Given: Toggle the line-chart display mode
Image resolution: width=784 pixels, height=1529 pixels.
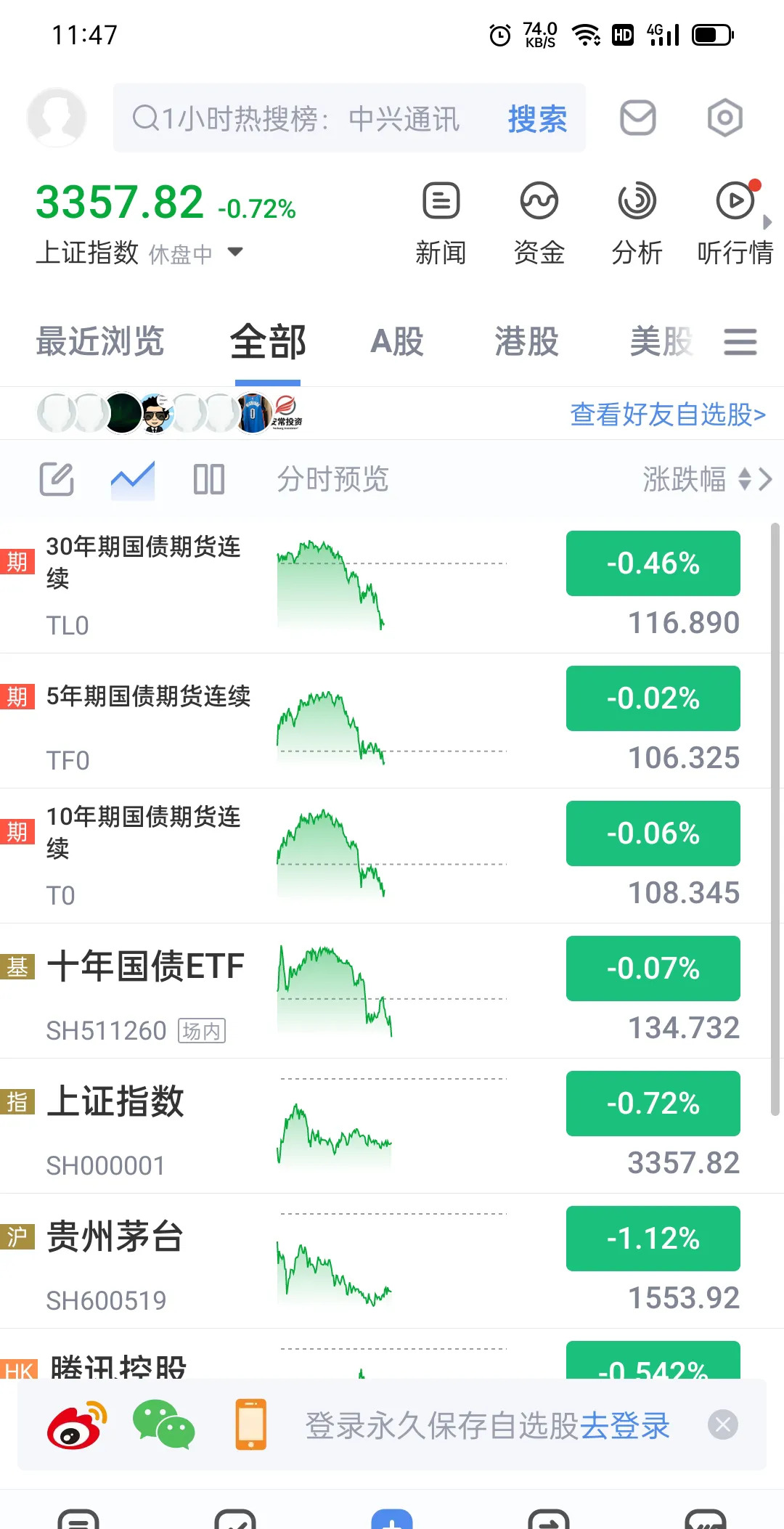Looking at the screenshot, I should pos(134,479).
